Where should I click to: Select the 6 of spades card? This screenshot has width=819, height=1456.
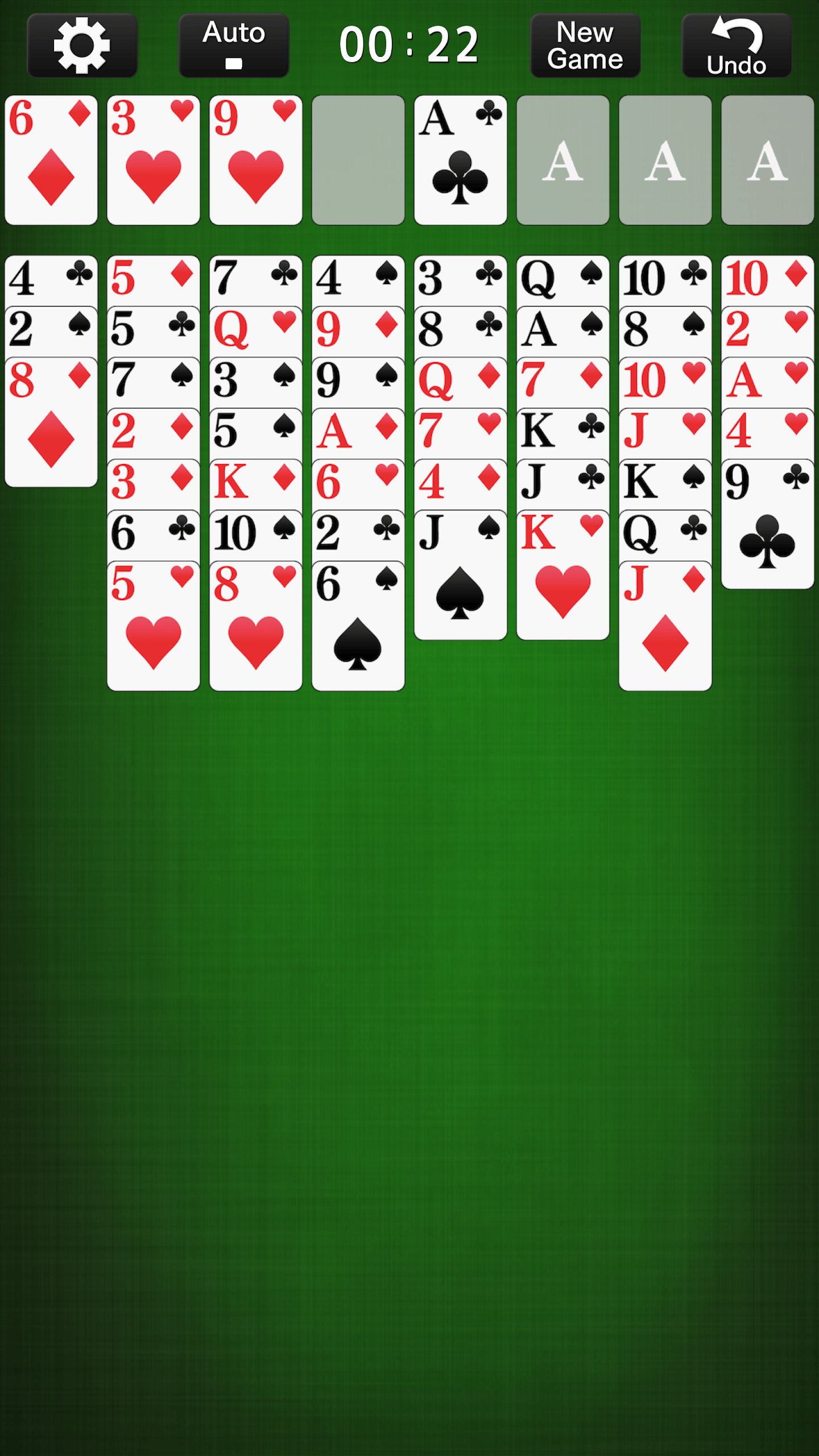358,626
